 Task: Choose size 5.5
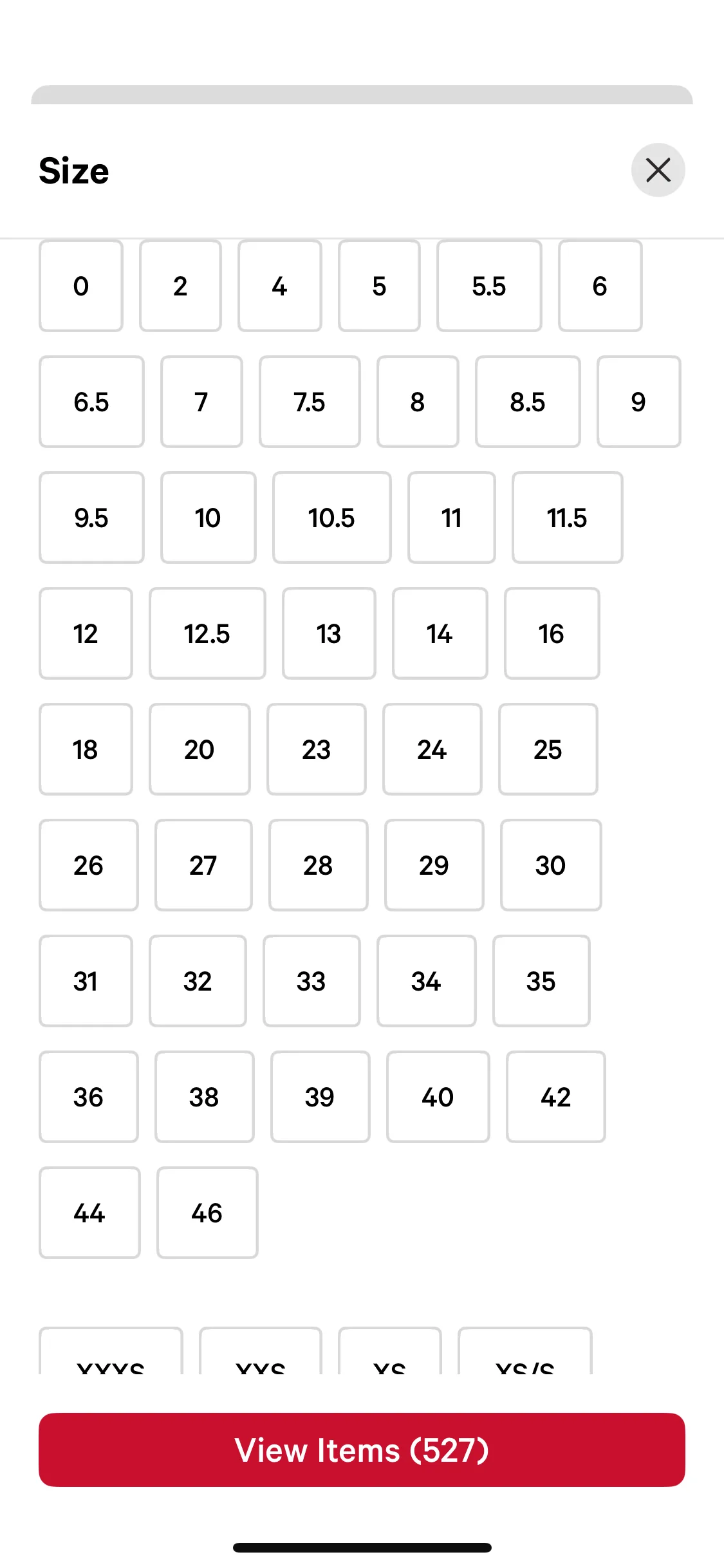click(489, 286)
